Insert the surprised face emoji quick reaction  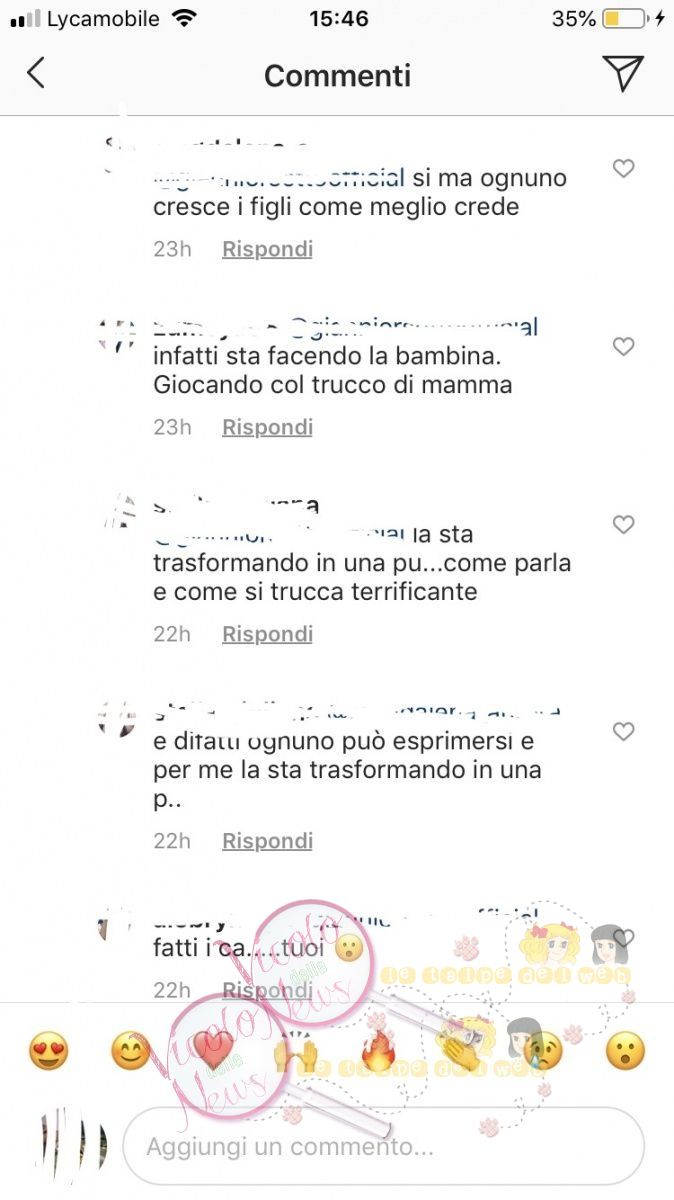coord(625,1051)
